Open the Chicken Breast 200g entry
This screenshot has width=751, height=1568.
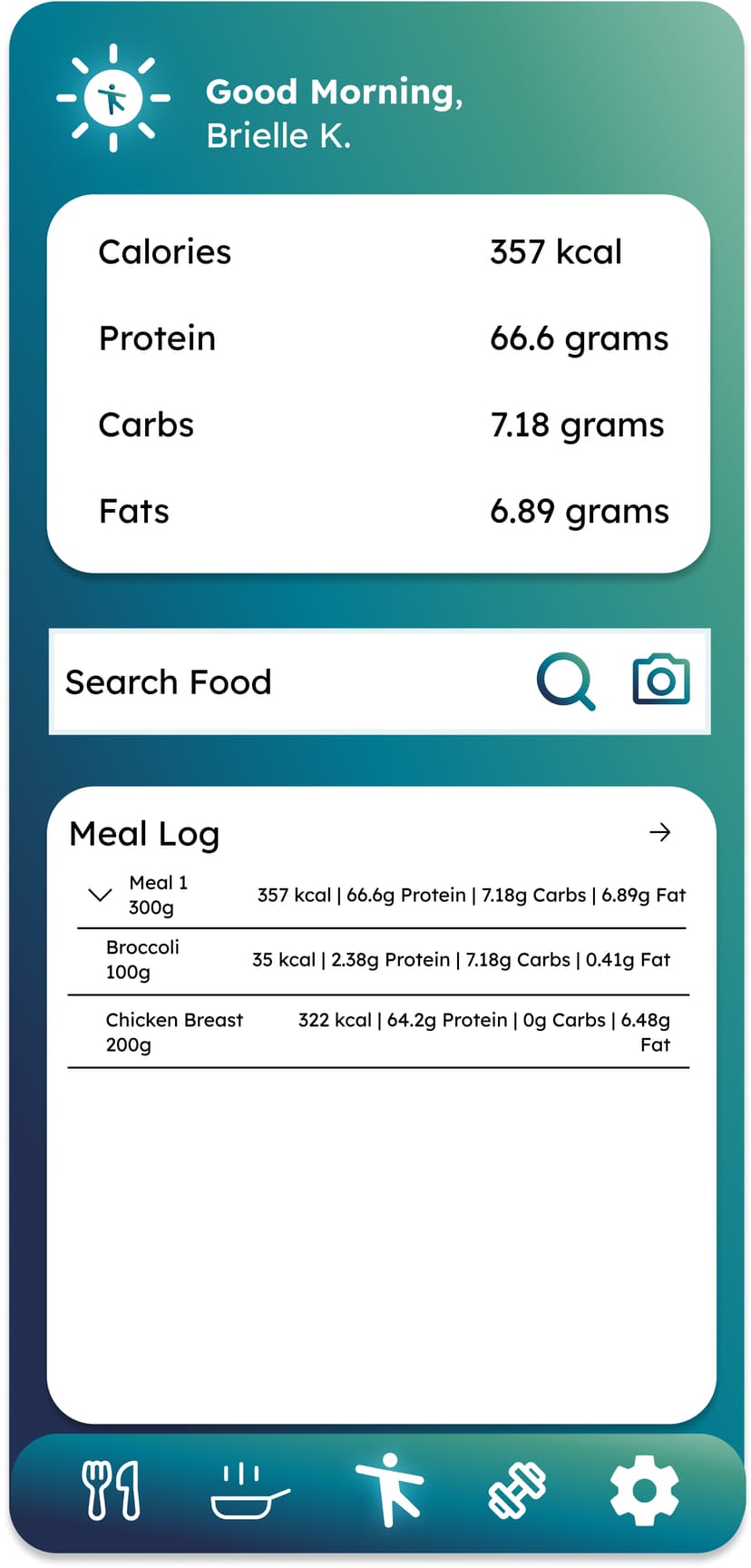click(378, 1032)
